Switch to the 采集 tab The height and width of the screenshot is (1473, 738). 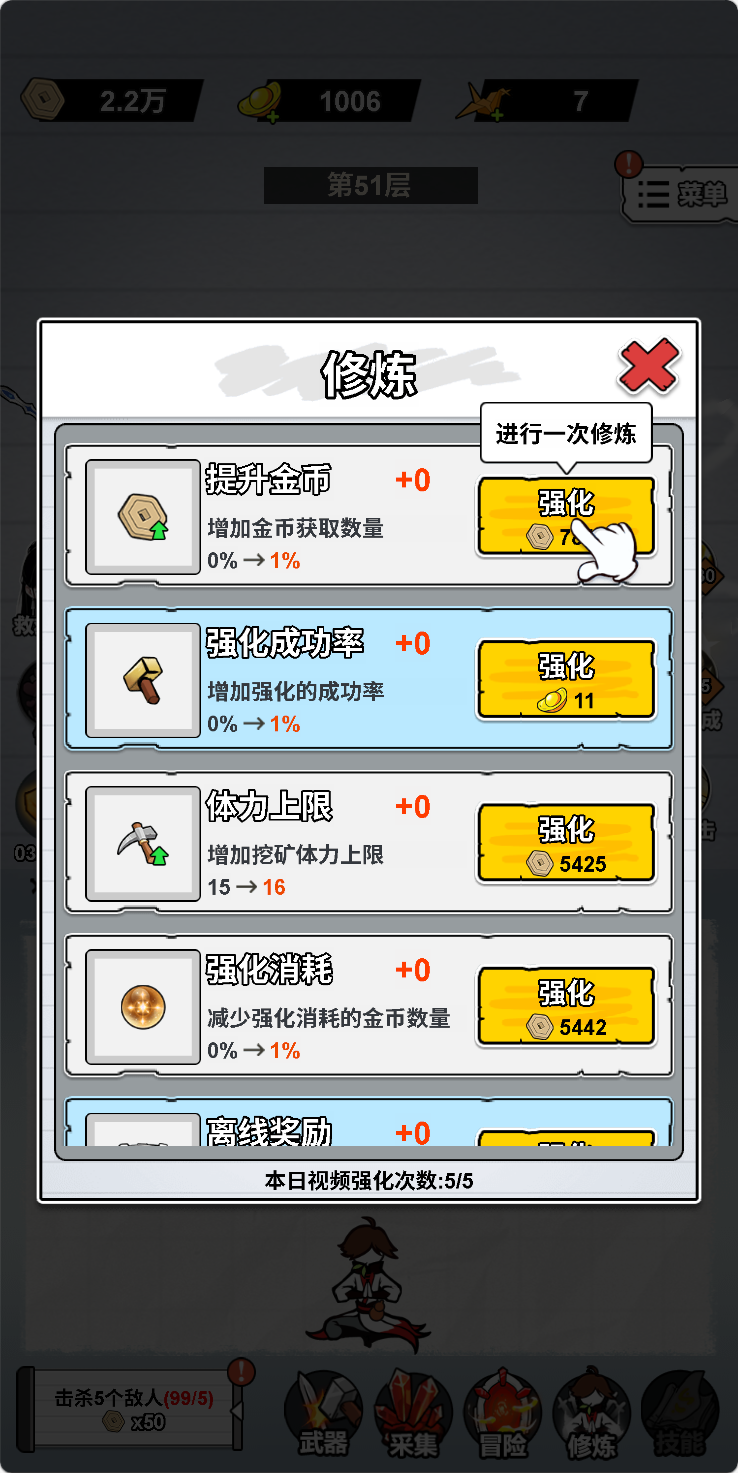point(413,1413)
